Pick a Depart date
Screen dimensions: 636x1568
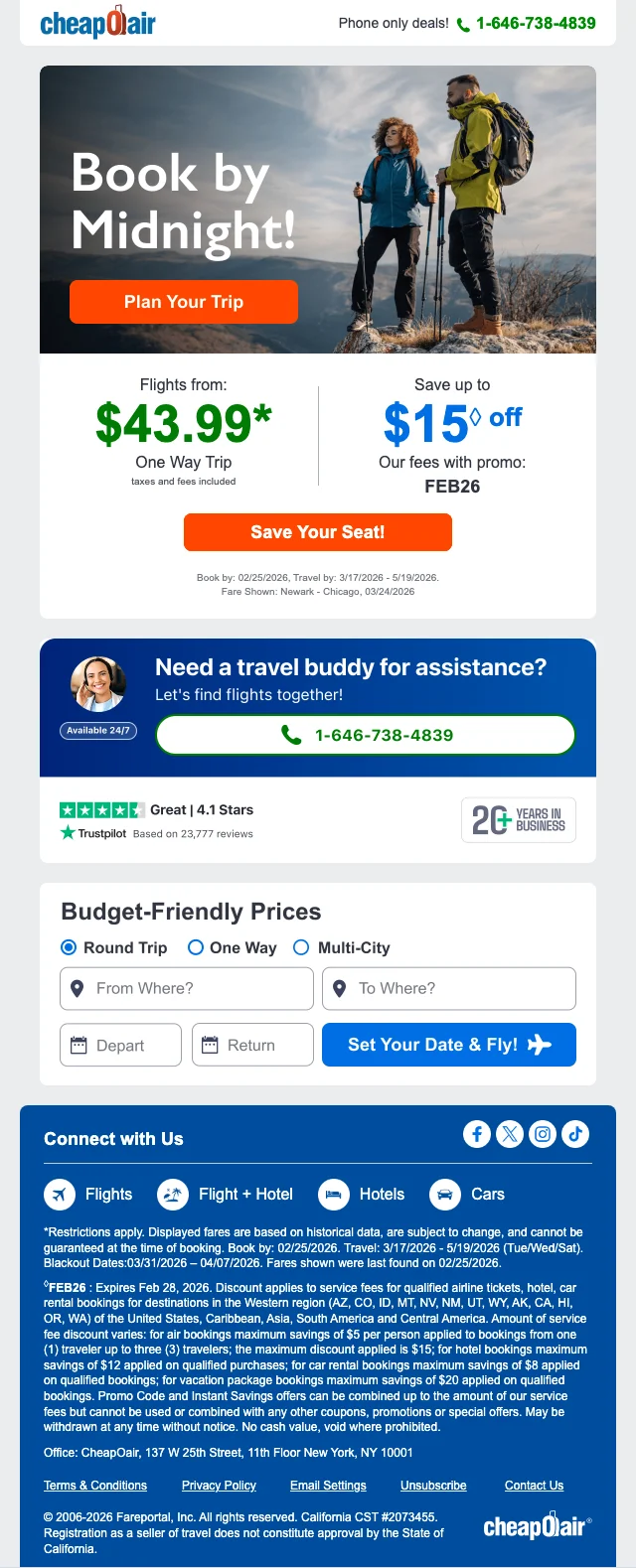pos(121,1045)
